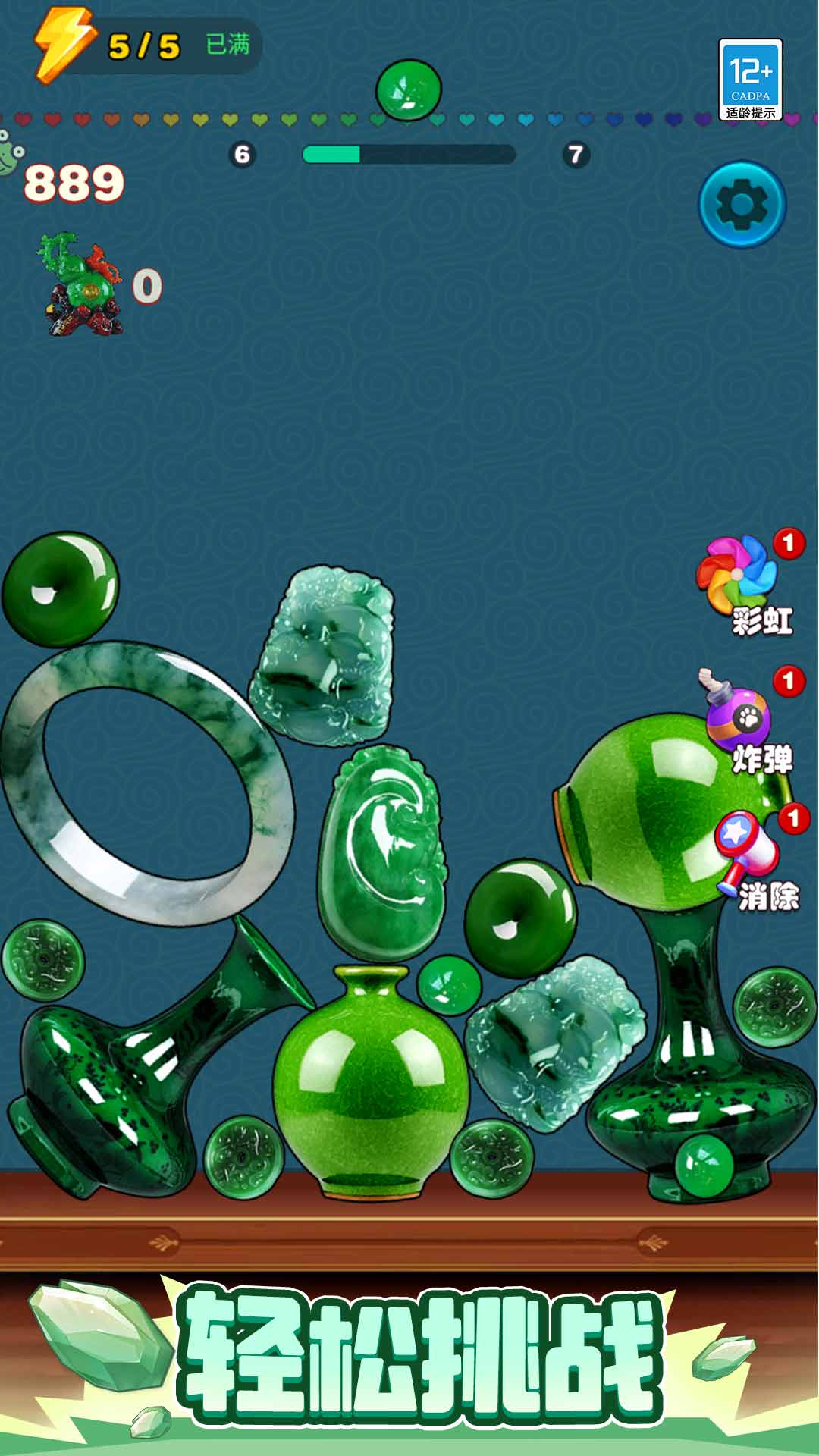Open the CADPA 12+ age rating notice
The image size is (819, 1456).
(x=750, y=80)
